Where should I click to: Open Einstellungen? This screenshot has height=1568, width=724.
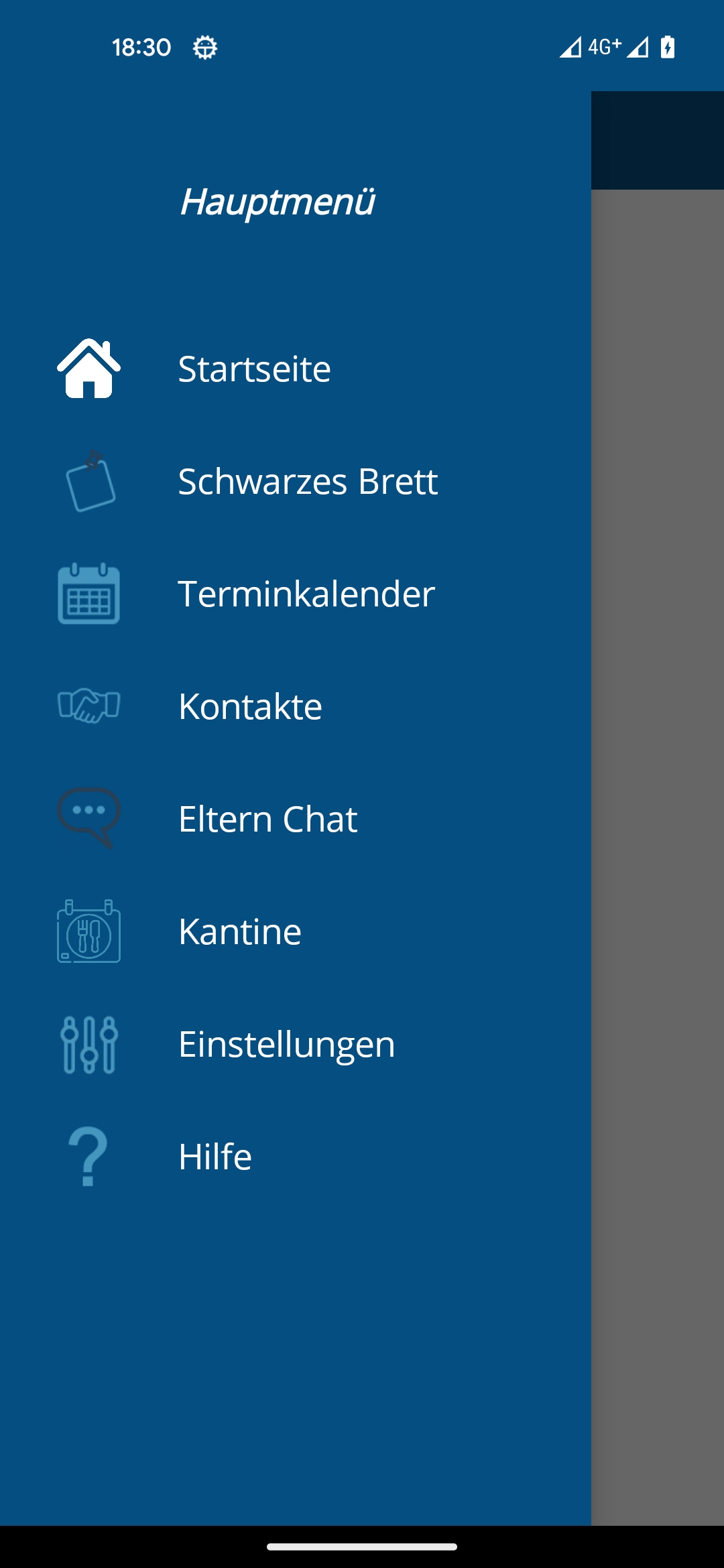286,1045
